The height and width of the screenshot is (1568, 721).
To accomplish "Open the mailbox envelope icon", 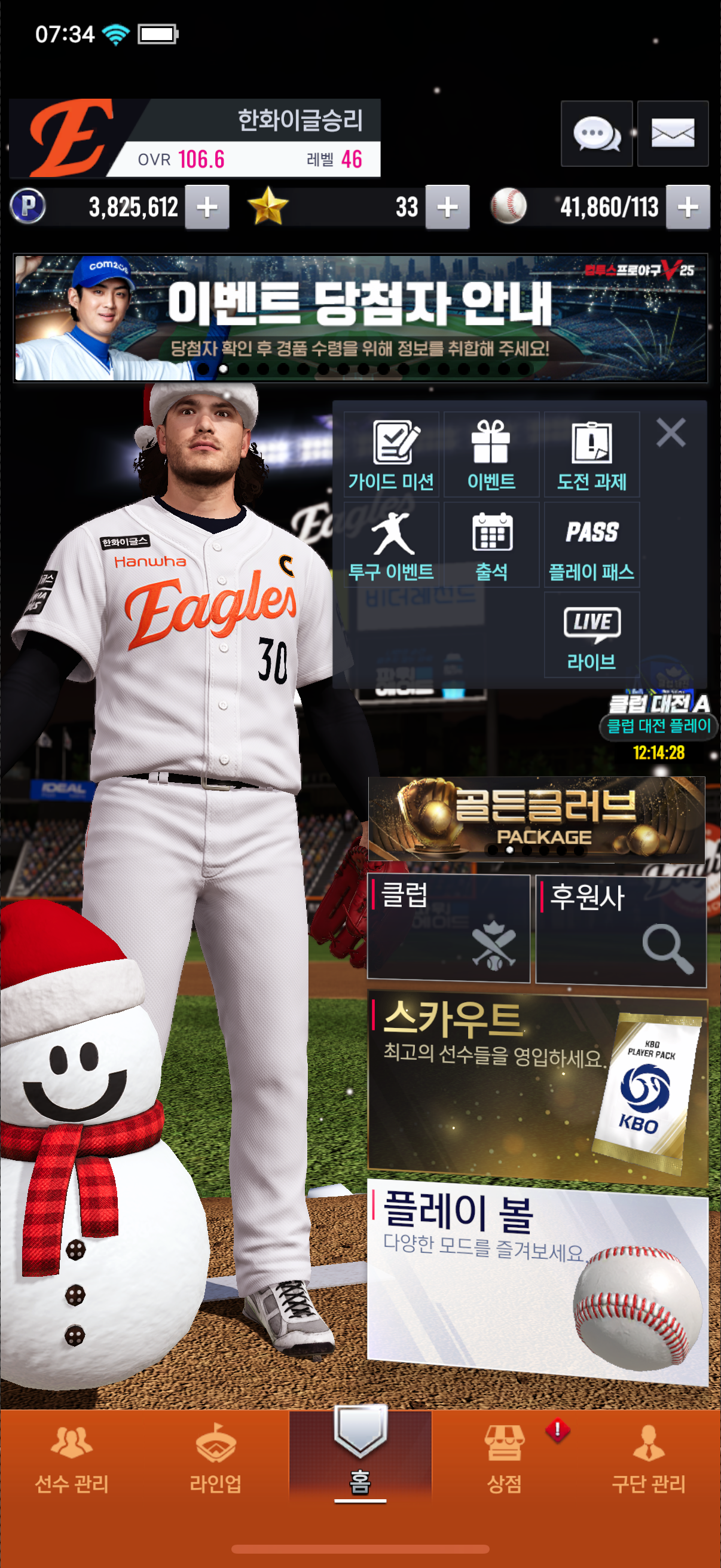I will tap(673, 133).
